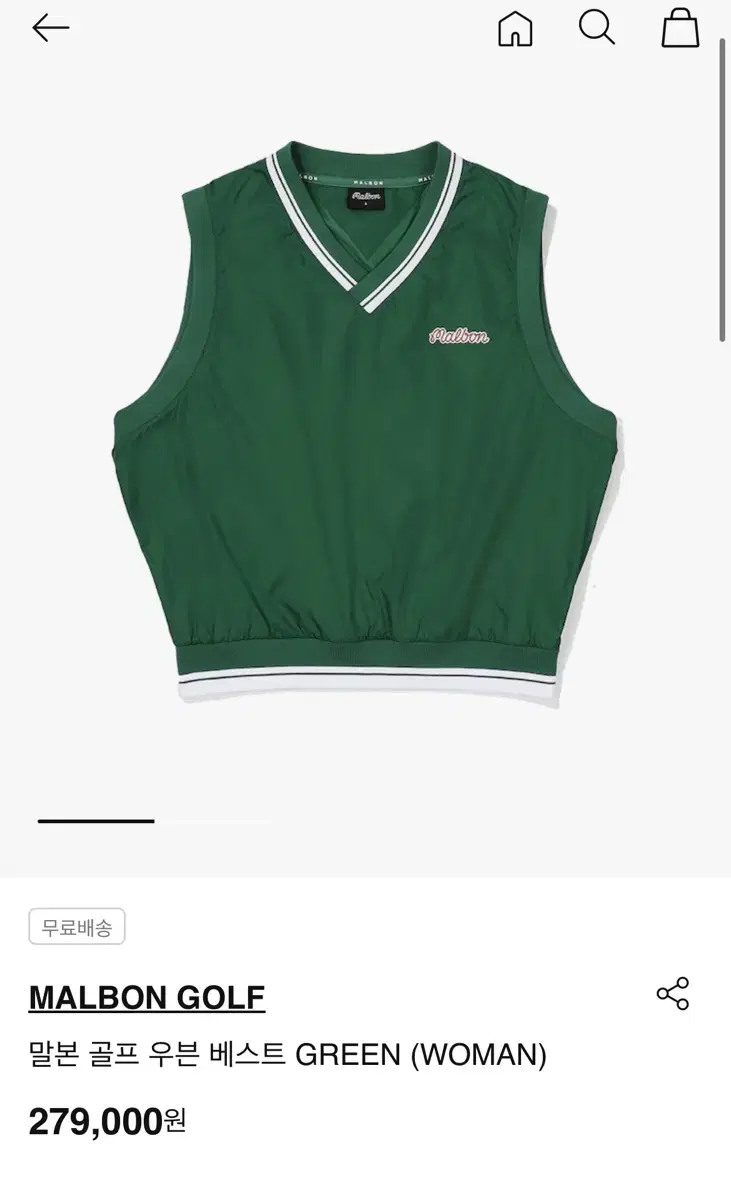Open the home icon
The width and height of the screenshot is (731, 1200).
(x=515, y=28)
